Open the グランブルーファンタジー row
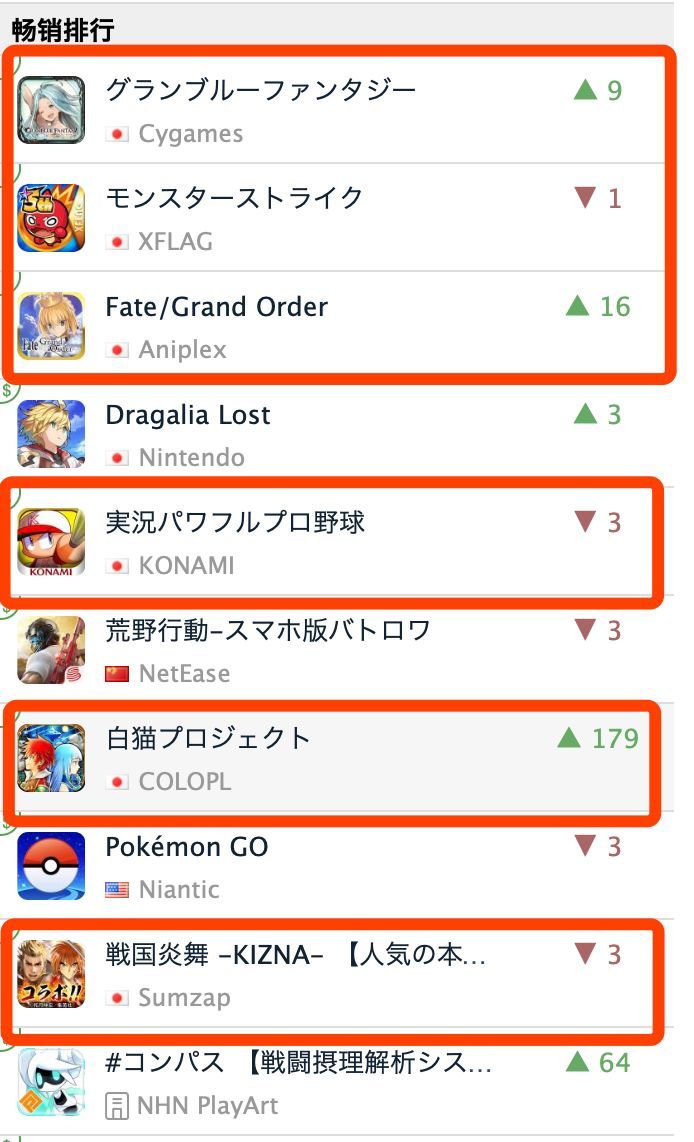Viewport: 694px width, 1142px height. (260, 92)
